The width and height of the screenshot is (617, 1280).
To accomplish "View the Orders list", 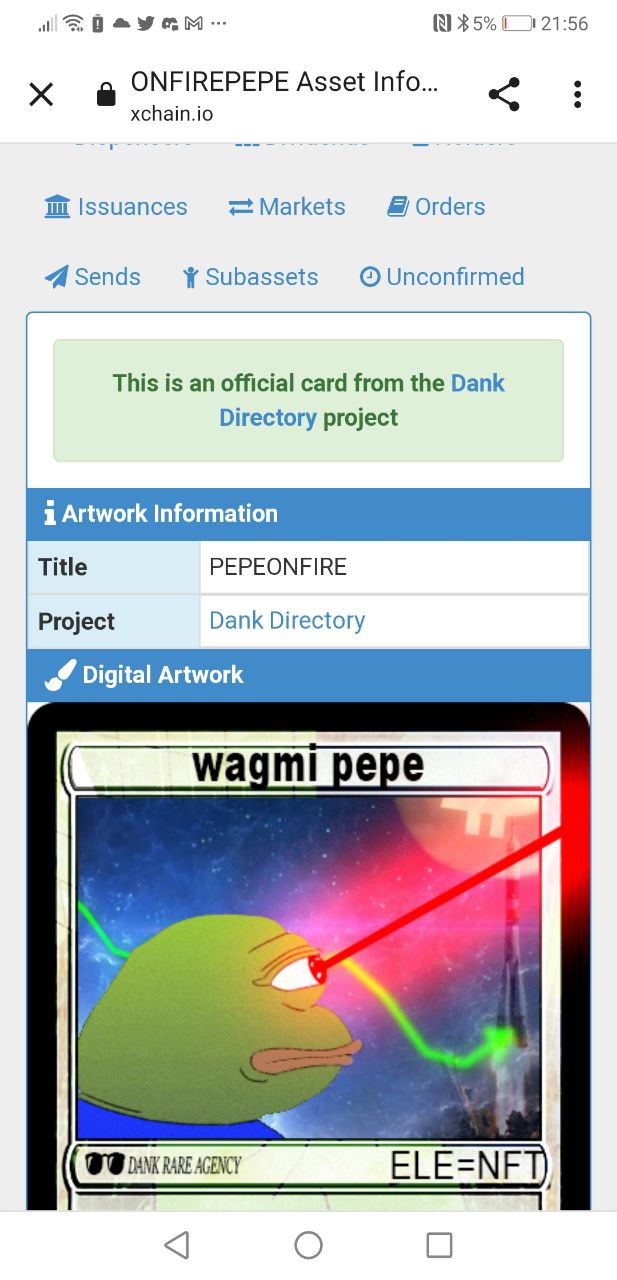I will pyautogui.click(x=436, y=207).
